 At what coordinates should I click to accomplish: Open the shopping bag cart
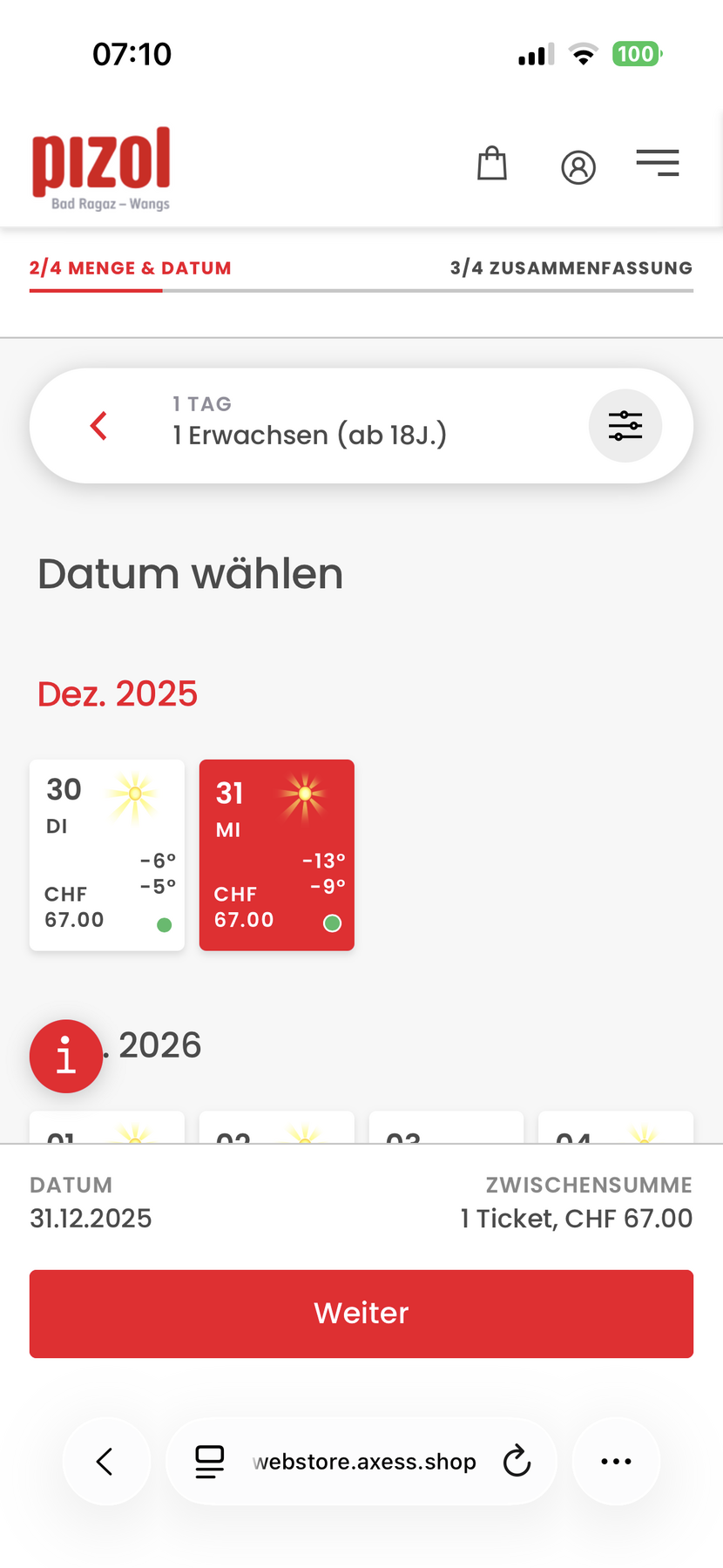[x=492, y=164]
